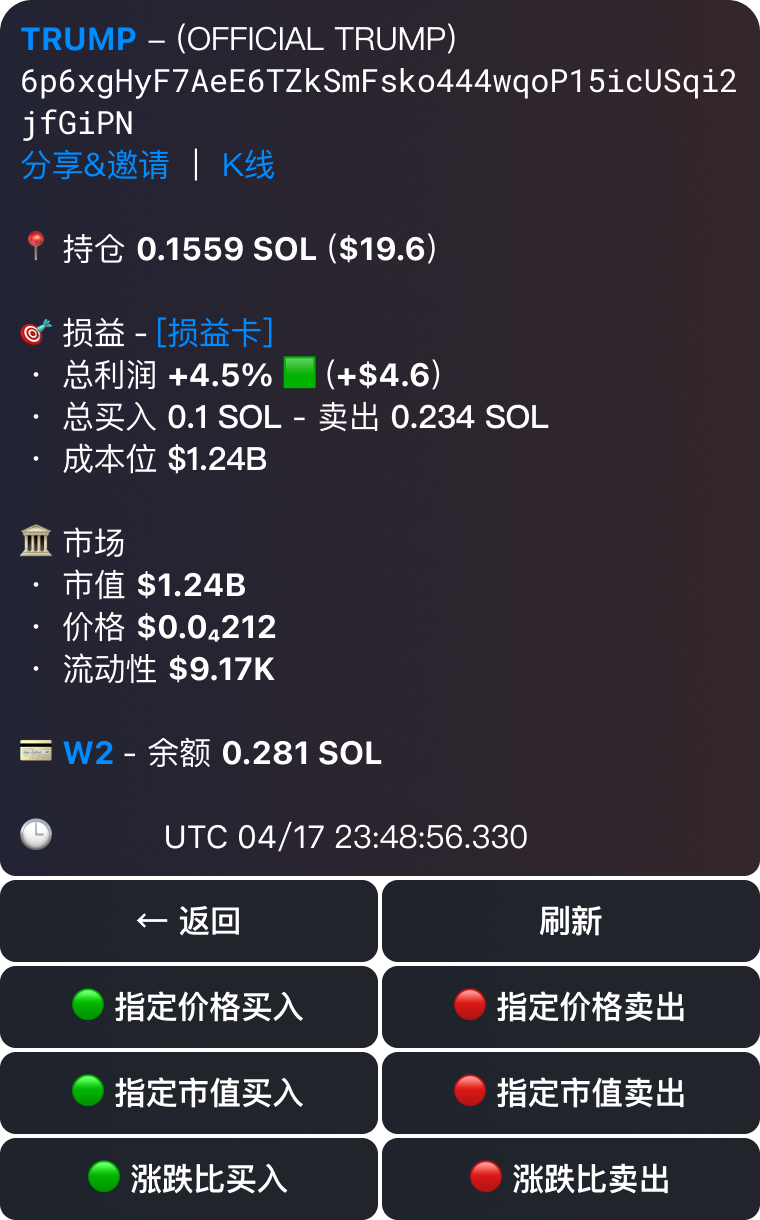View the K线 chart link
Viewport: 760px width, 1220px height.
(248, 165)
